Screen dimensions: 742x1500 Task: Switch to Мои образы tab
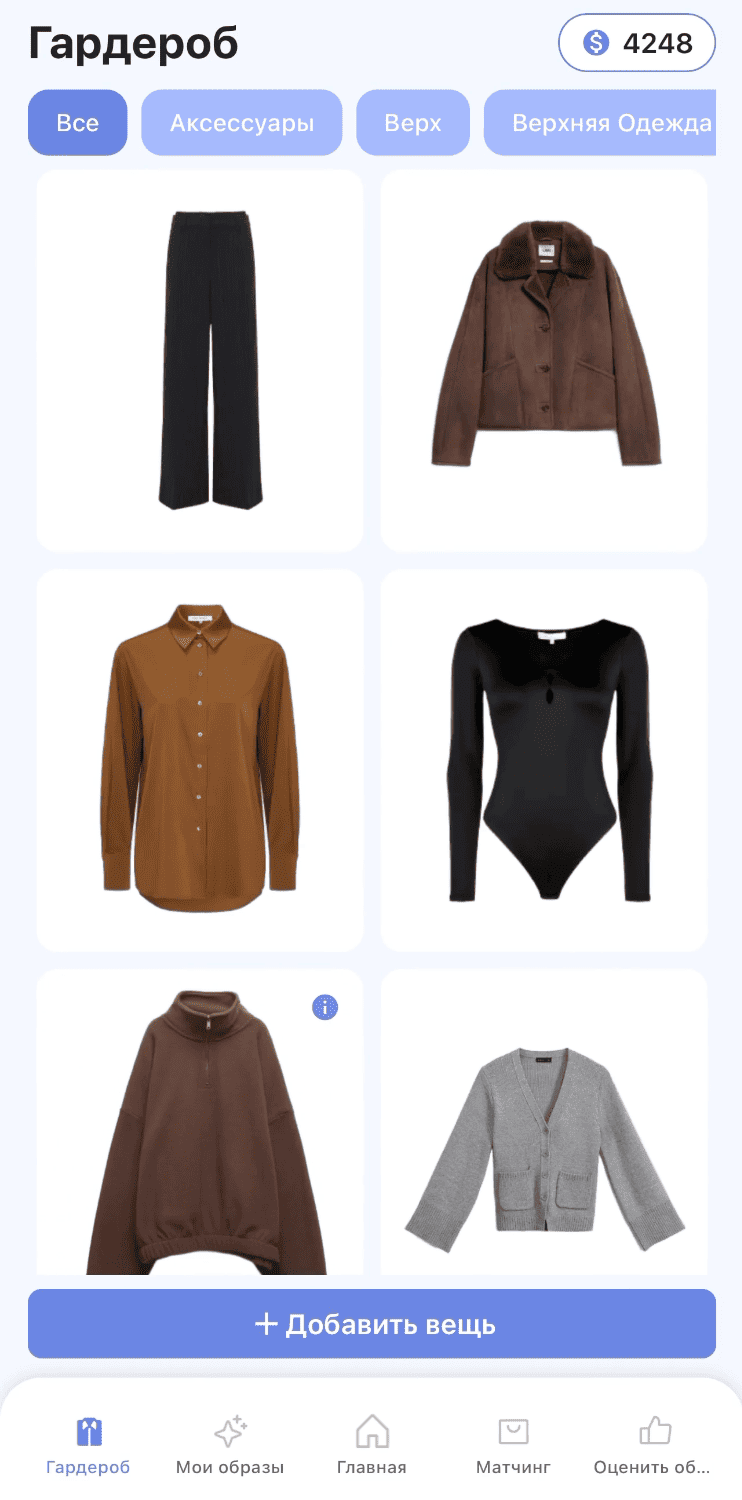[x=230, y=1446]
